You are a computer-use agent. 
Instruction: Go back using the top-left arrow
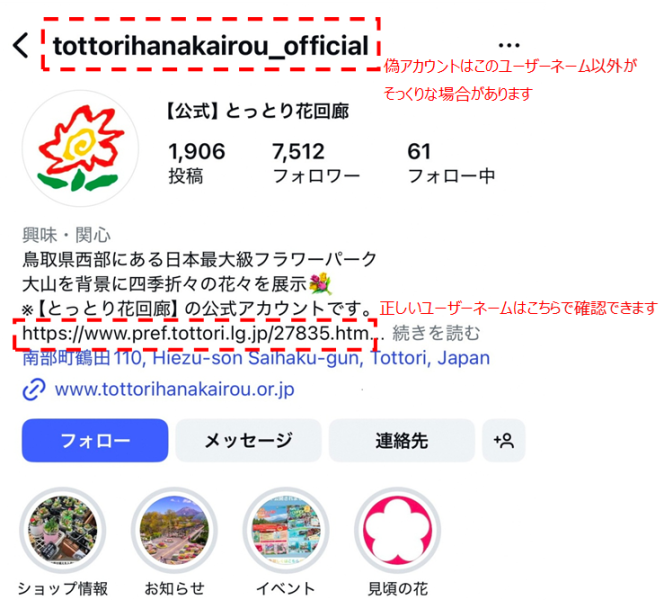pyautogui.click(x=21, y=46)
